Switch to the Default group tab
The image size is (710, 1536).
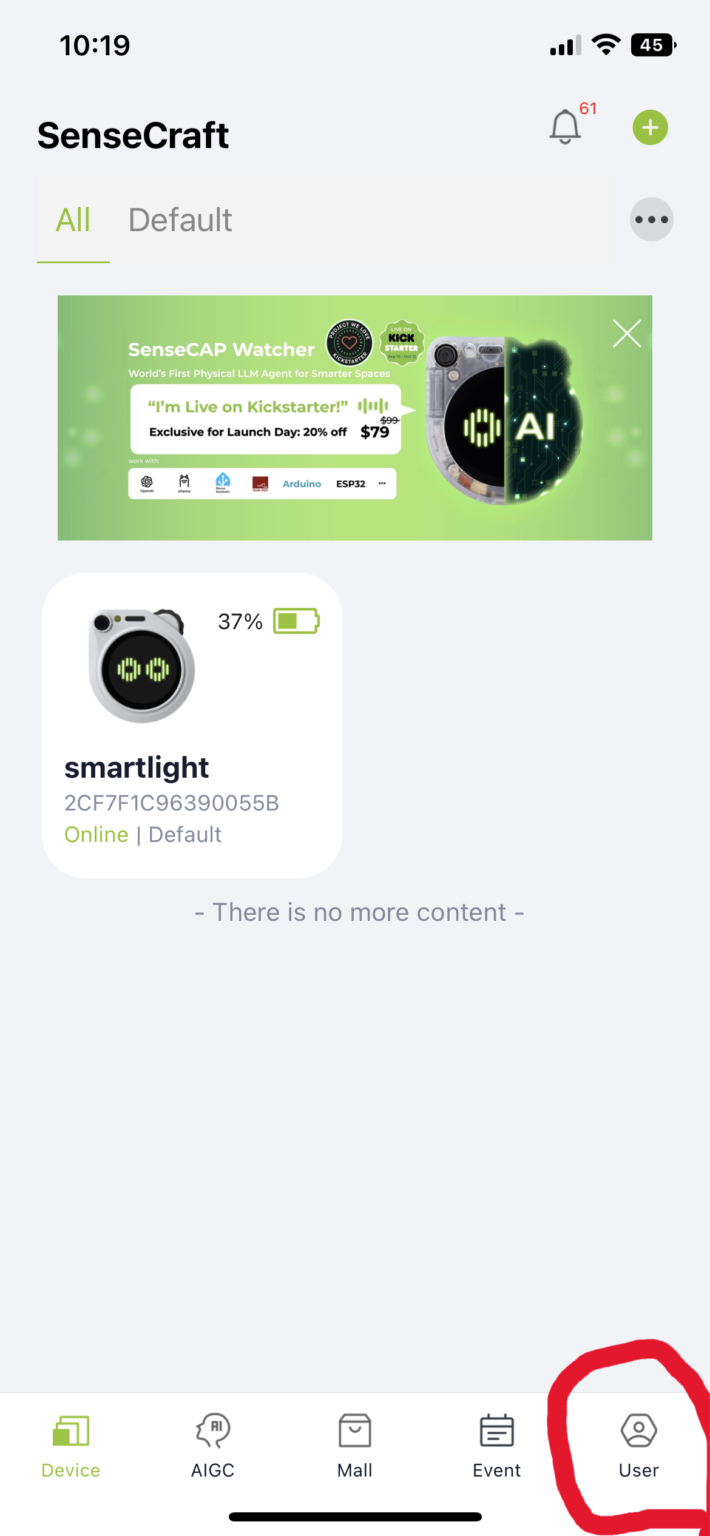click(x=180, y=220)
